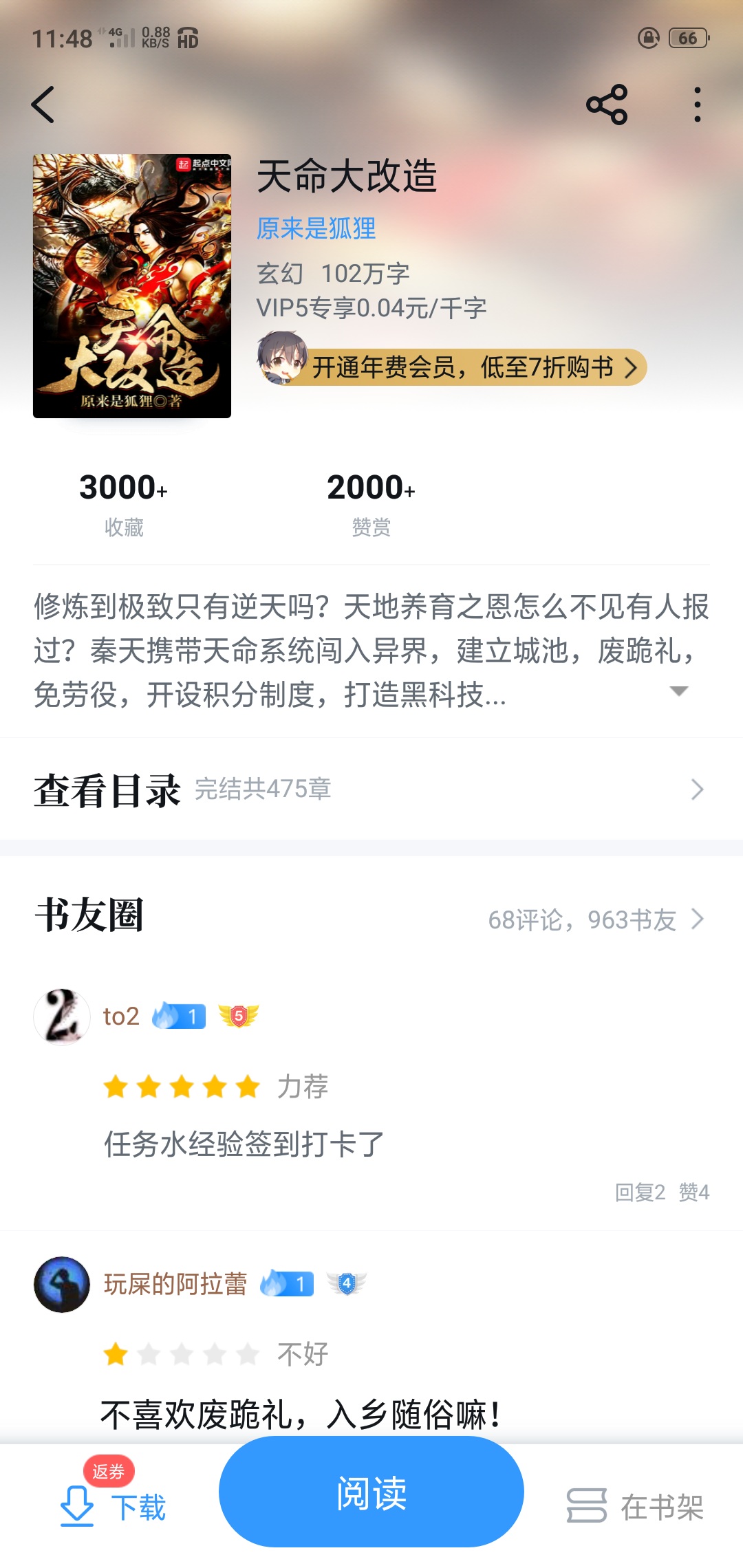Expand the full book synopsis
This screenshot has height=1568, width=743.
click(678, 692)
